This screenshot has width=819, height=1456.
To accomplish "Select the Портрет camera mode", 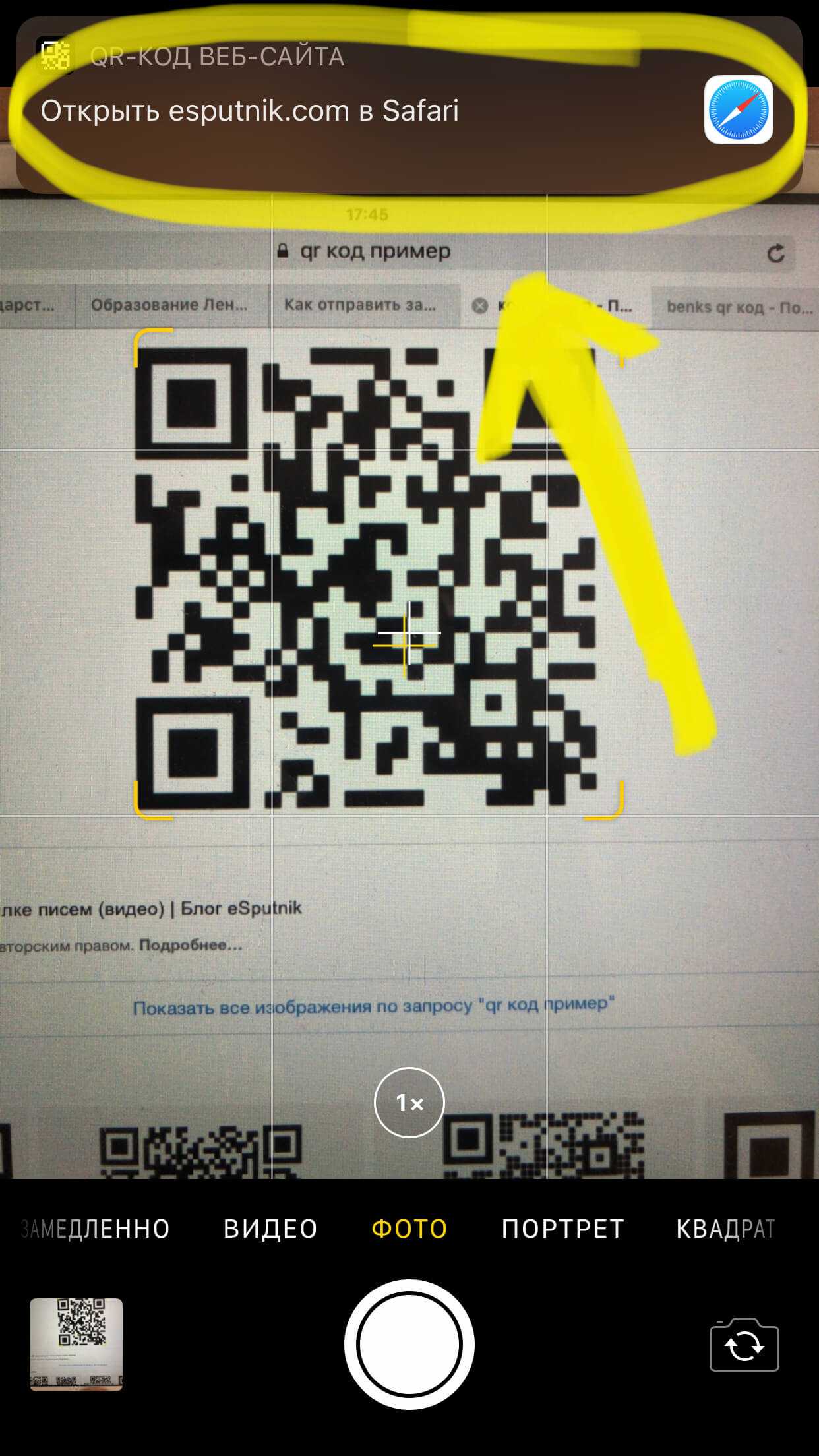I will pos(562,1229).
